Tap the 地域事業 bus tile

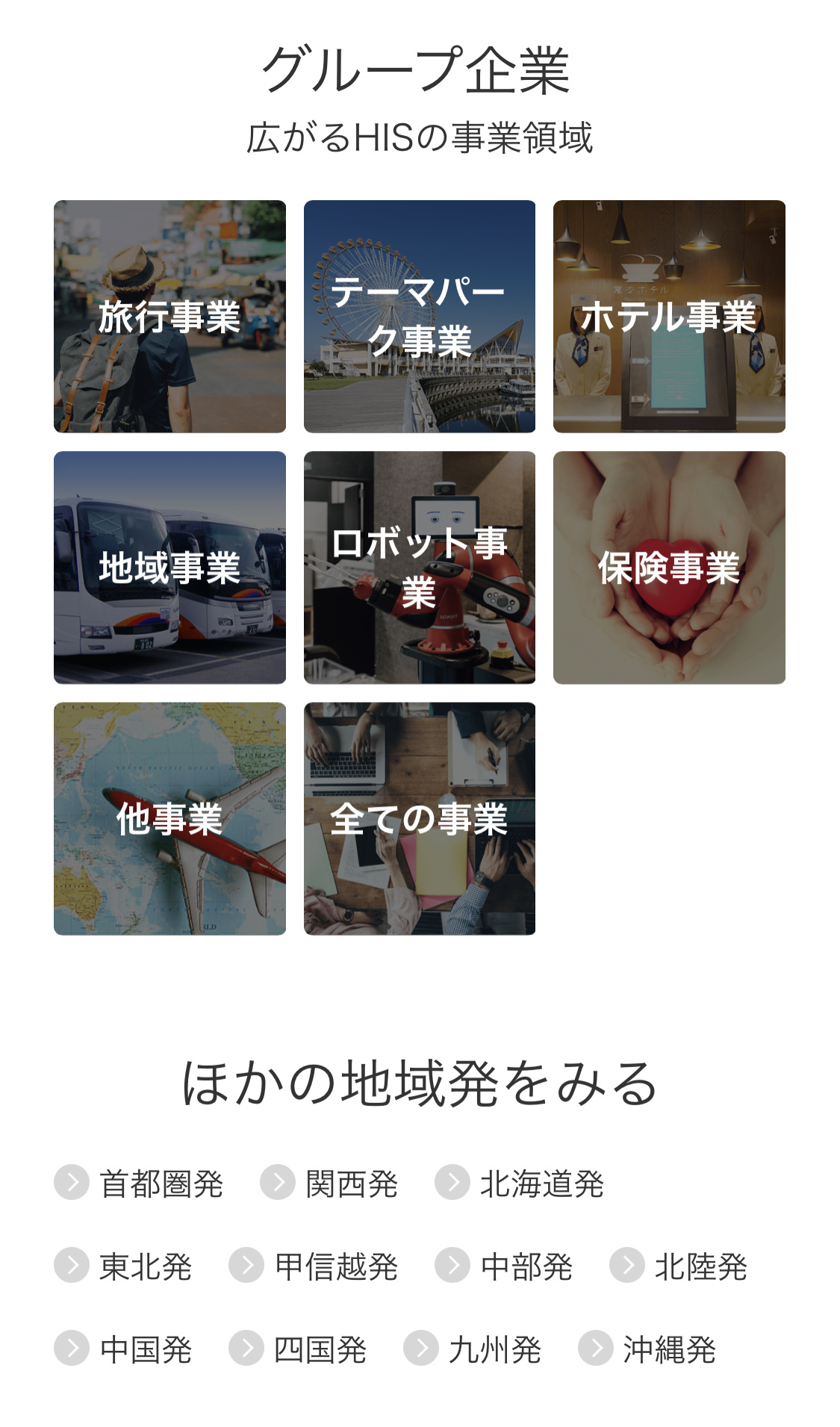click(x=169, y=568)
